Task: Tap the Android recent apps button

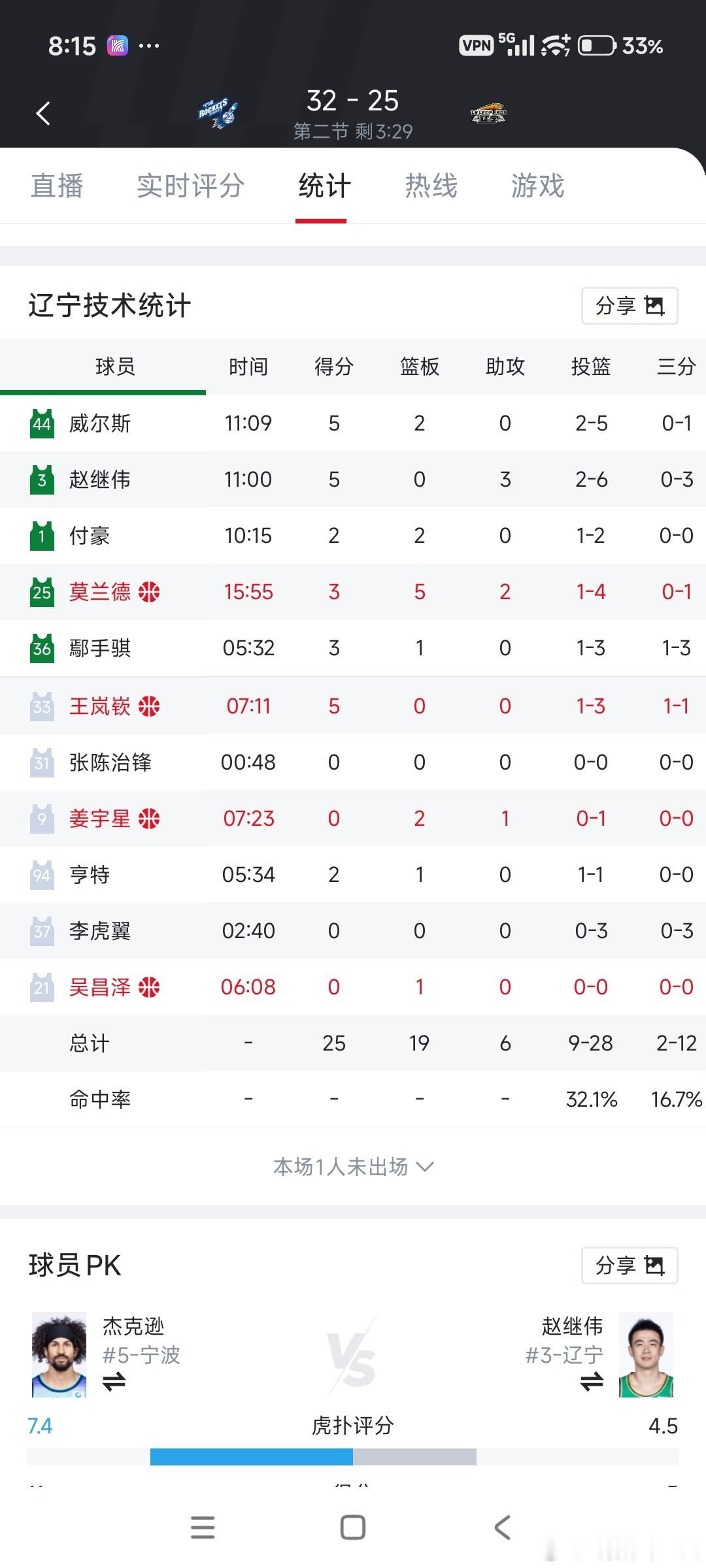Action: pyautogui.click(x=203, y=1529)
